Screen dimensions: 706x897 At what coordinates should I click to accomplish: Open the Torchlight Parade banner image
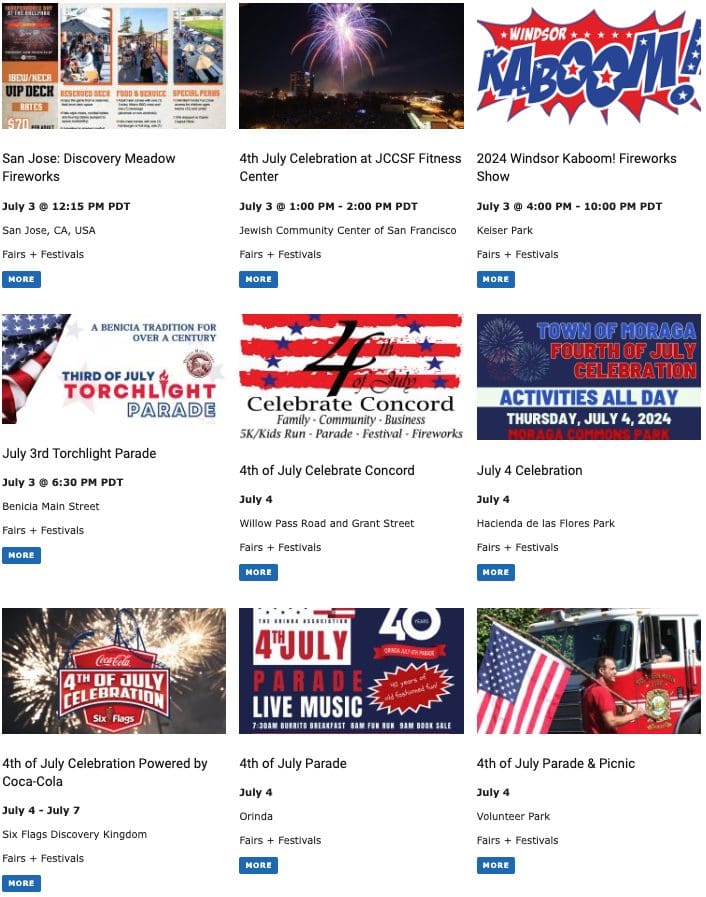coord(114,369)
